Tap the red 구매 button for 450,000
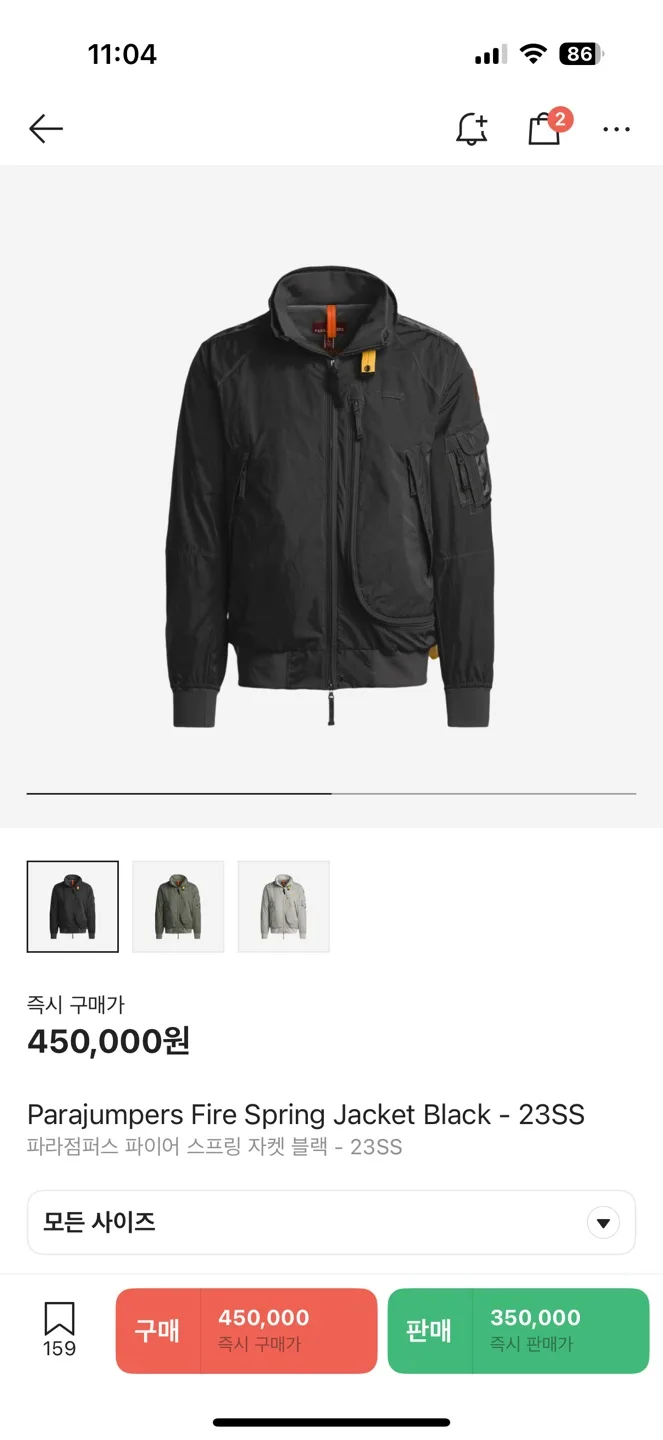This screenshot has height=1440, width=663. click(x=247, y=1330)
